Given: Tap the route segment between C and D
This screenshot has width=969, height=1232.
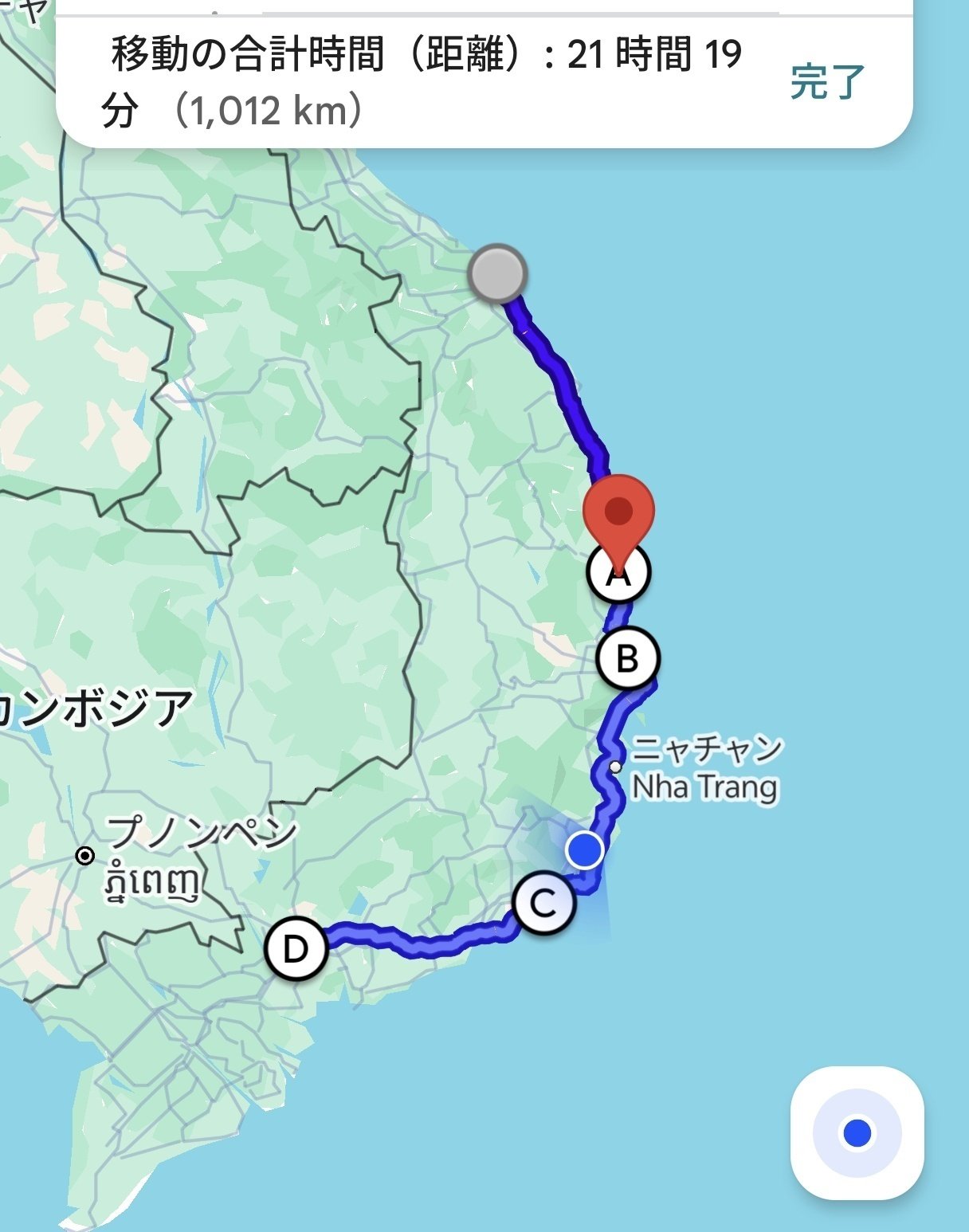Looking at the screenshot, I should click(x=422, y=942).
